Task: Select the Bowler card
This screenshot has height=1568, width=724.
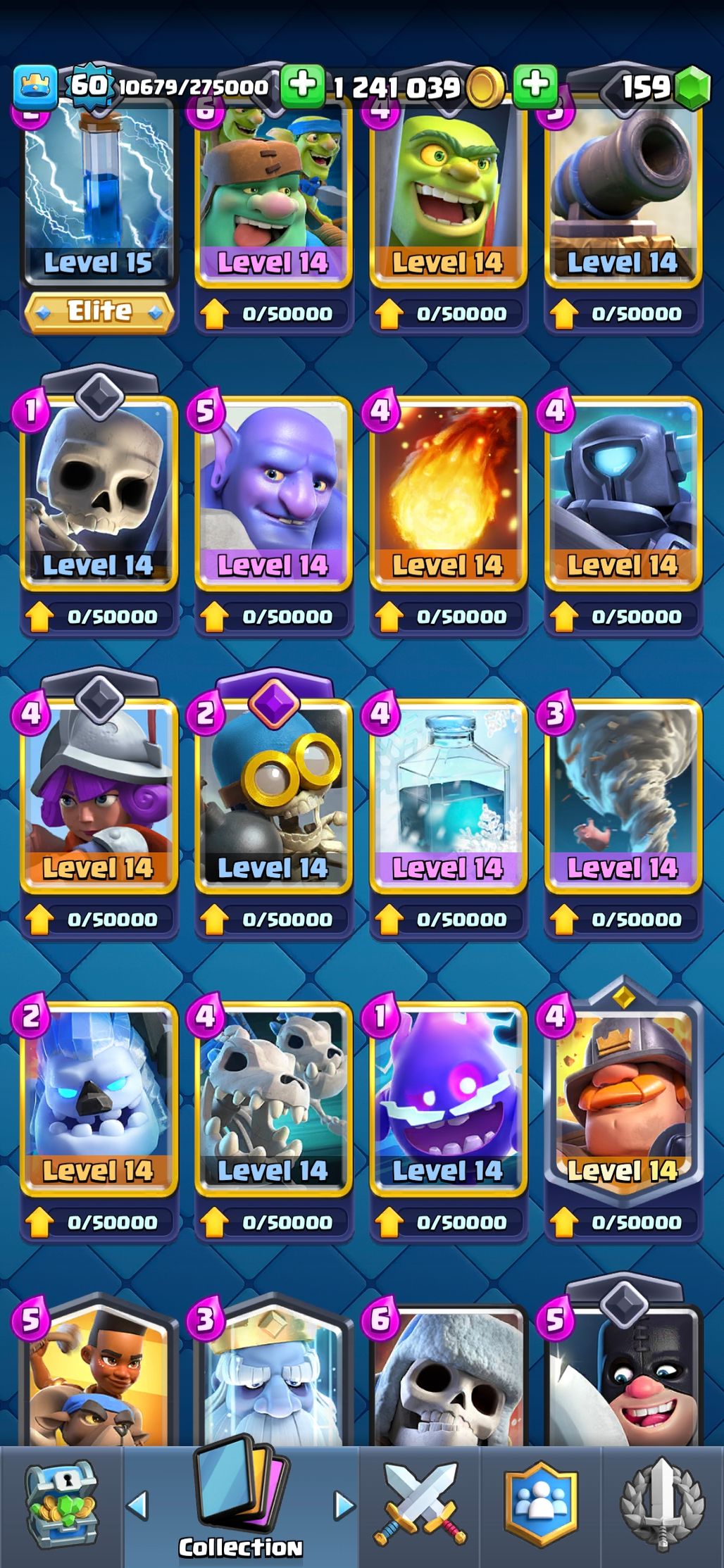Action: 273,493
